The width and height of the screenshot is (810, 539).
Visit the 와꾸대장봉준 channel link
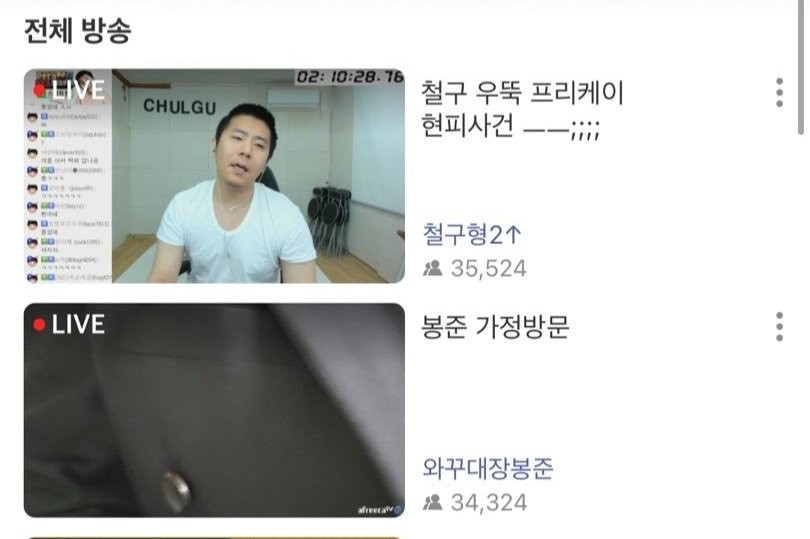pyautogui.click(x=488, y=468)
